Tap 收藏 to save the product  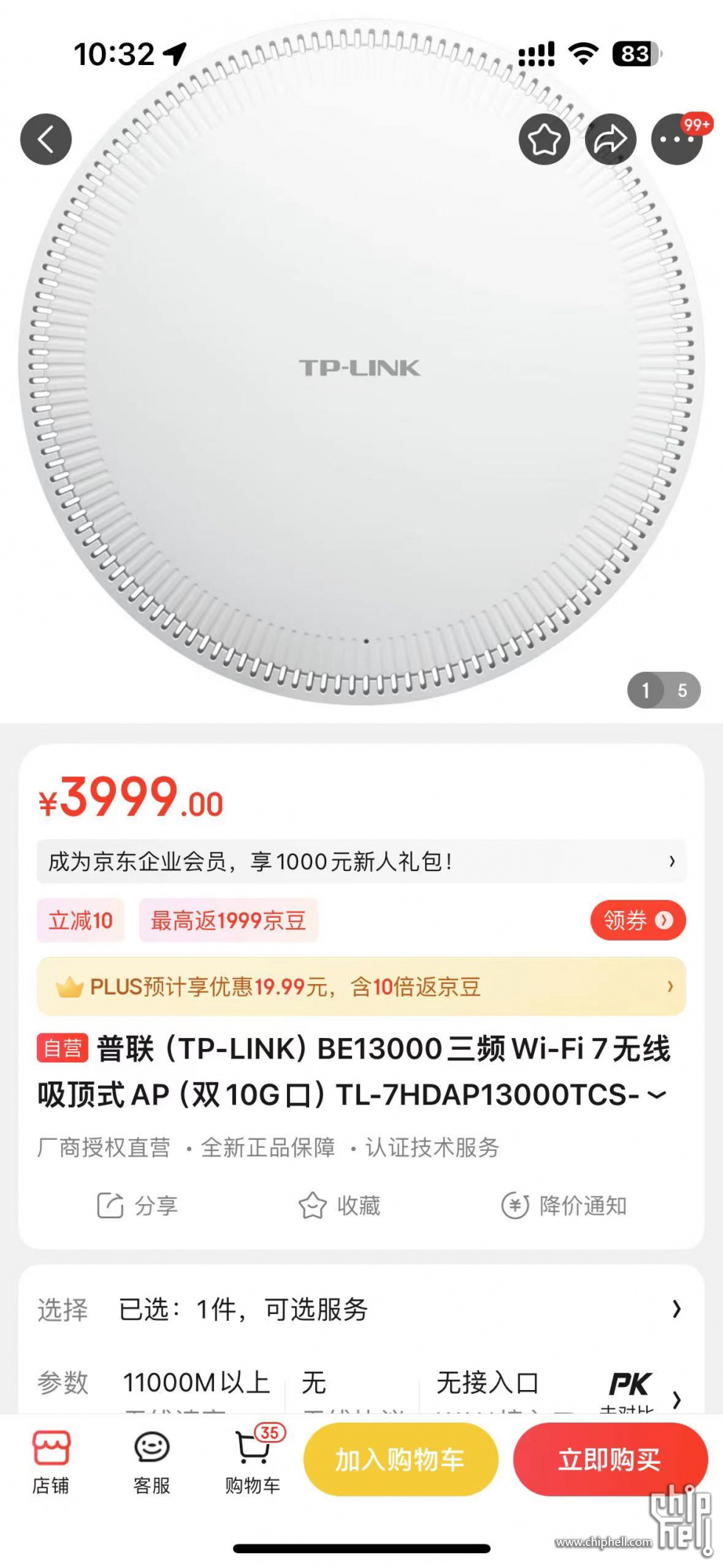coord(339,1206)
